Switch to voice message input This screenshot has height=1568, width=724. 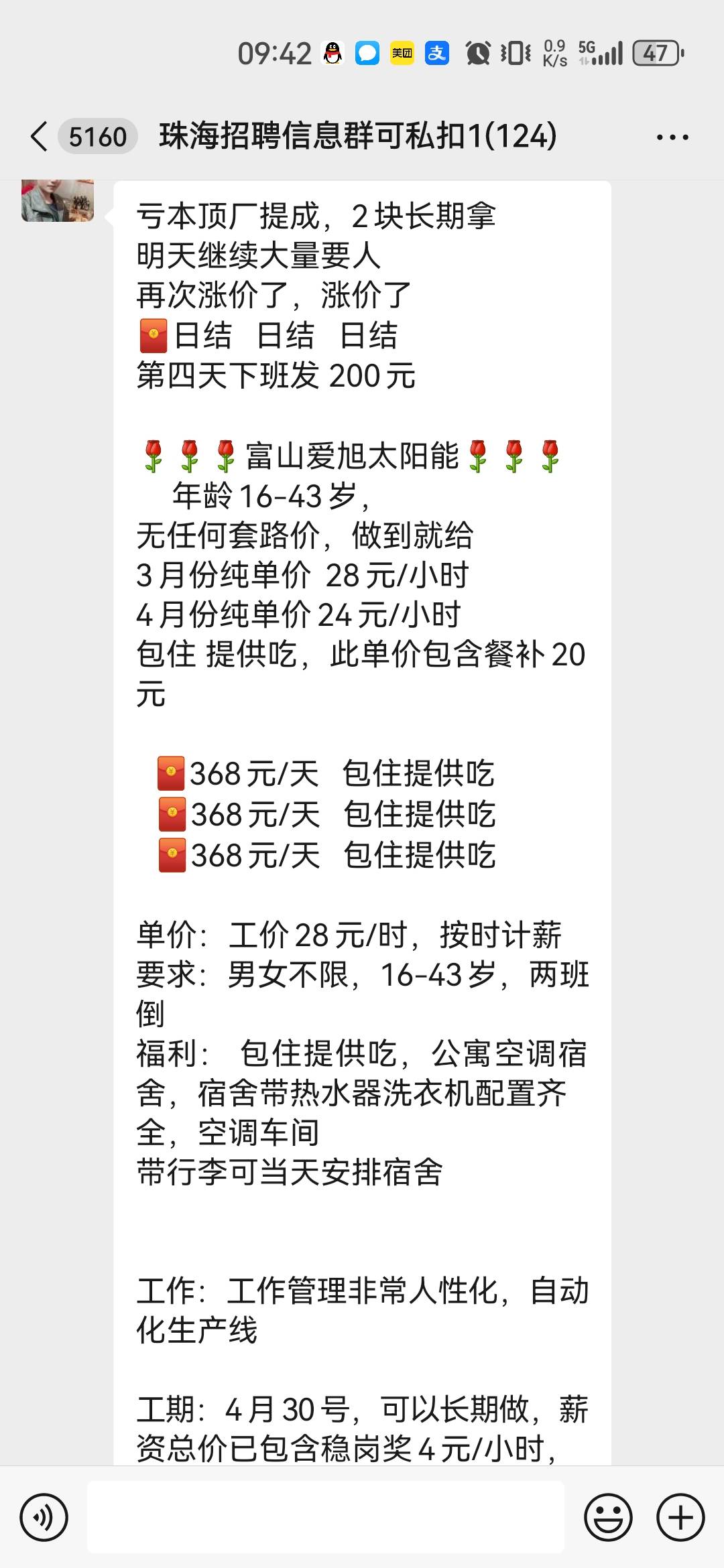[44, 1517]
